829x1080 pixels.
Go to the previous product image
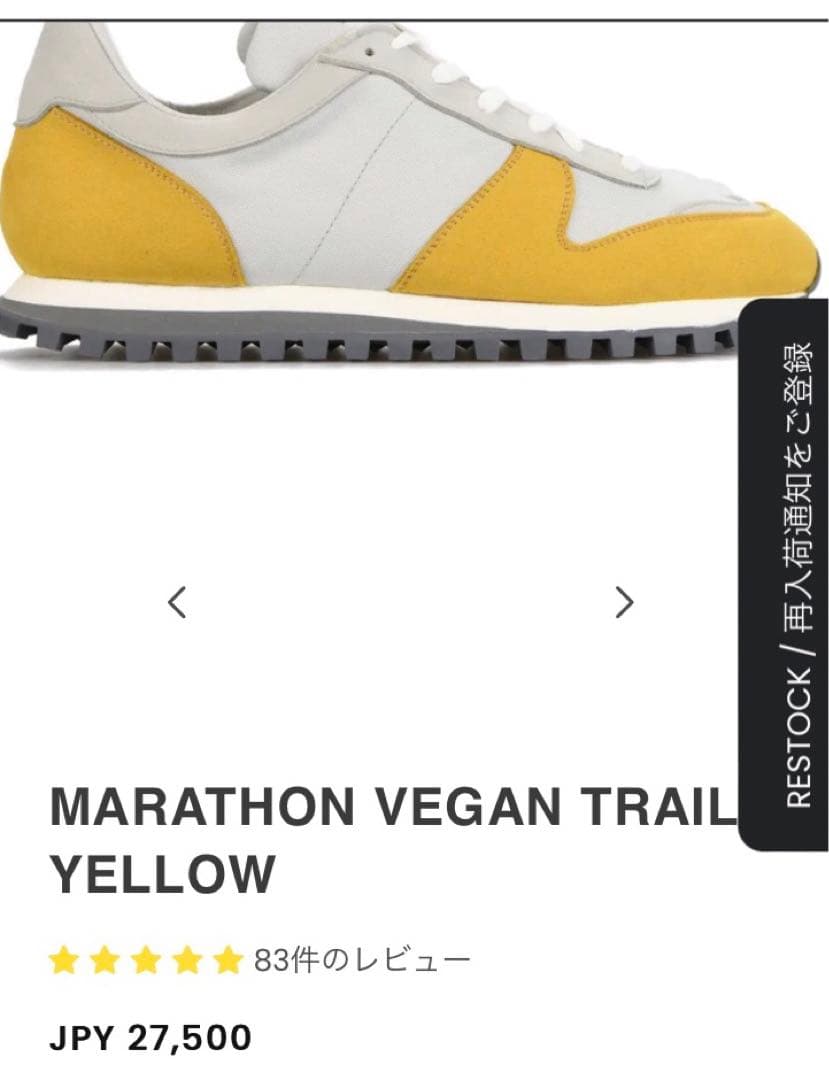(177, 602)
